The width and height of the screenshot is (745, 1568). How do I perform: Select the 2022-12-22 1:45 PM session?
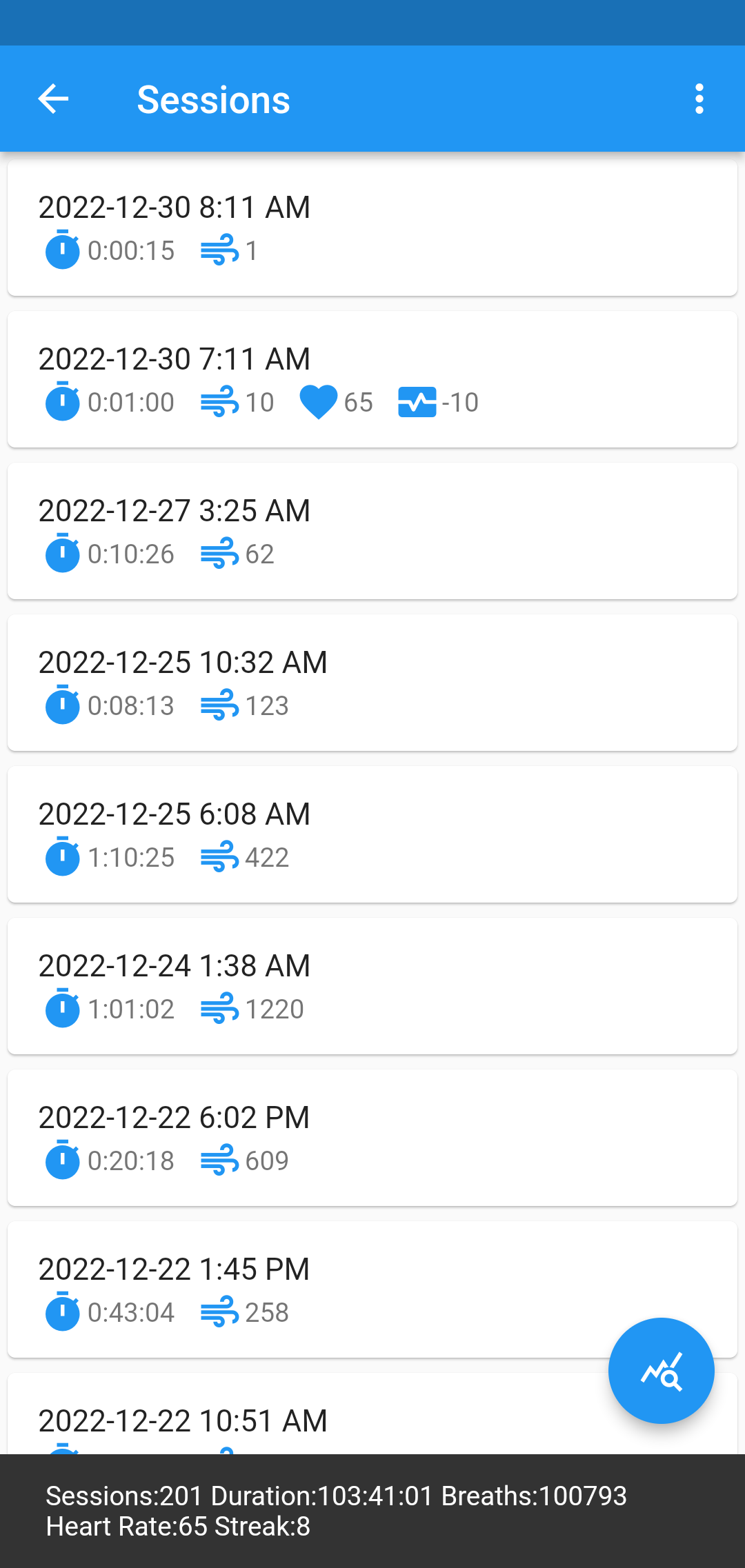click(372, 1289)
